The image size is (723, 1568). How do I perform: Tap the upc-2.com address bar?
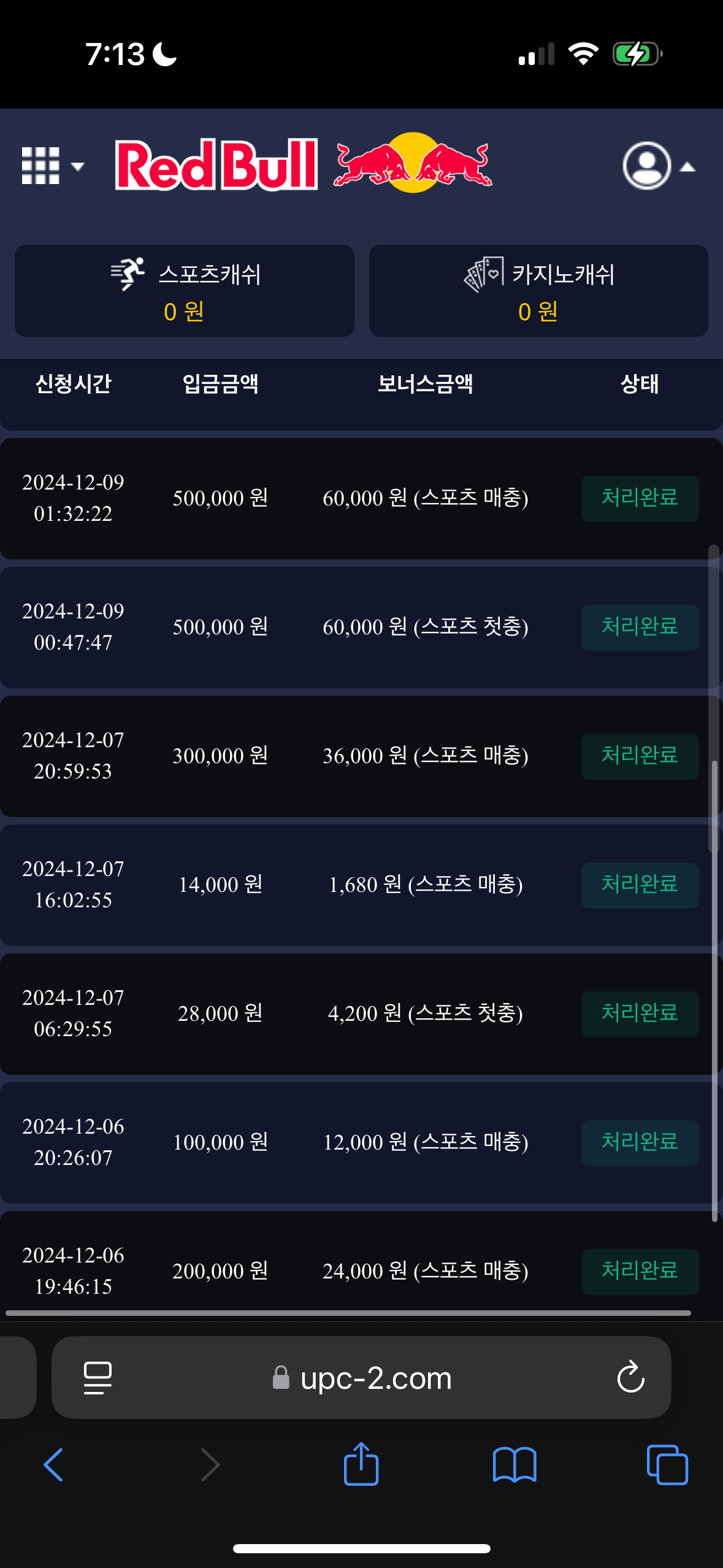coord(375,1378)
